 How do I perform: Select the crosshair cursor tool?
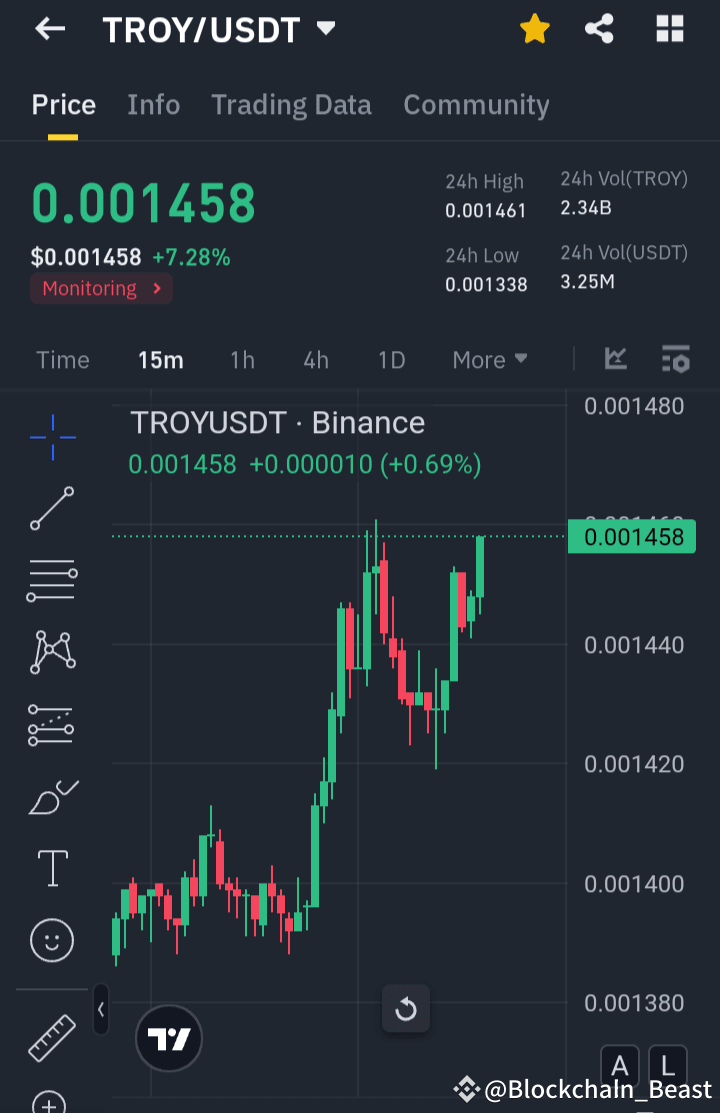pyautogui.click(x=51, y=437)
